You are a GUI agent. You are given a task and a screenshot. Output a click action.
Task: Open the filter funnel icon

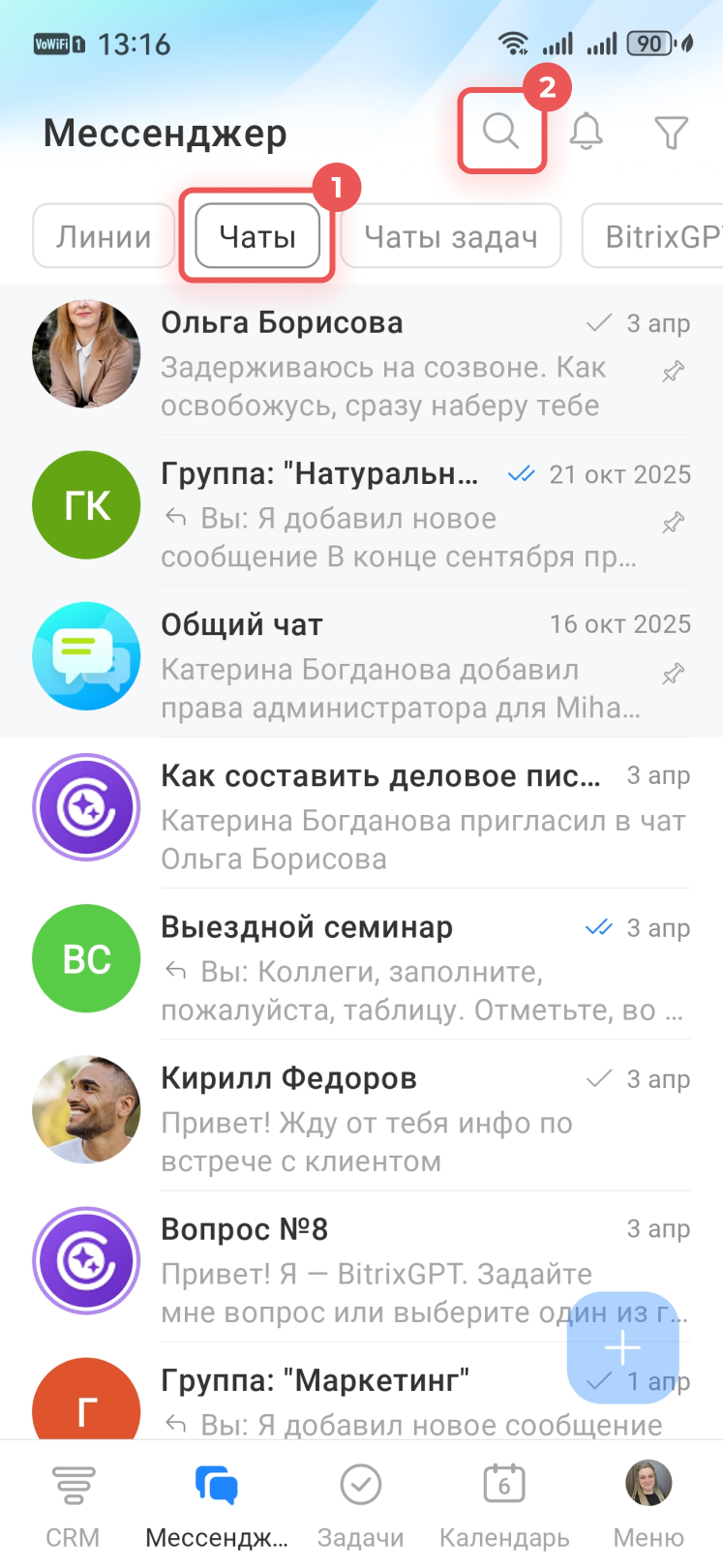click(x=671, y=133)
